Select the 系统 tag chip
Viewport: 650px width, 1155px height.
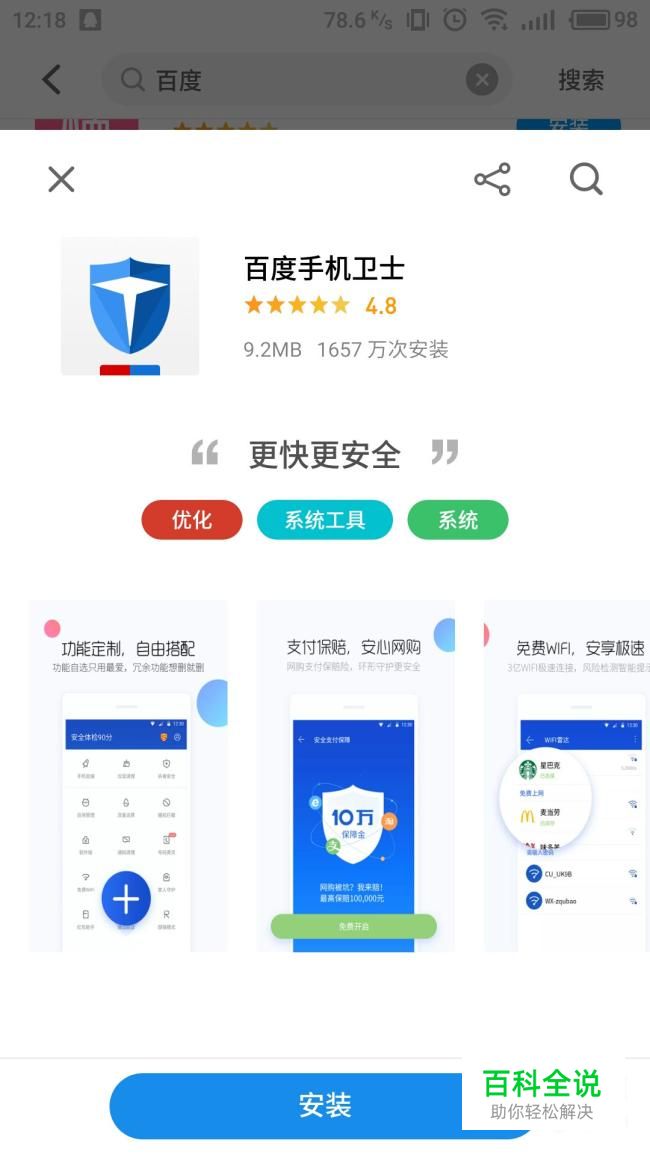(458, 520)
